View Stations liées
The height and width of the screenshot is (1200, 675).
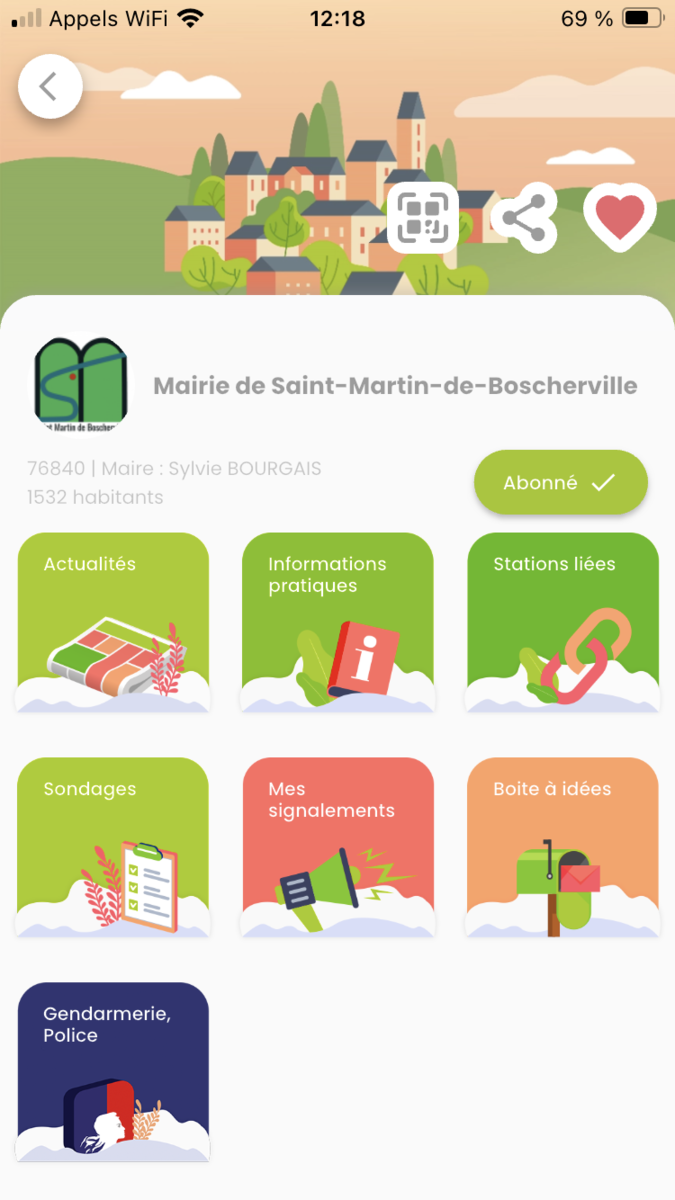563,622
